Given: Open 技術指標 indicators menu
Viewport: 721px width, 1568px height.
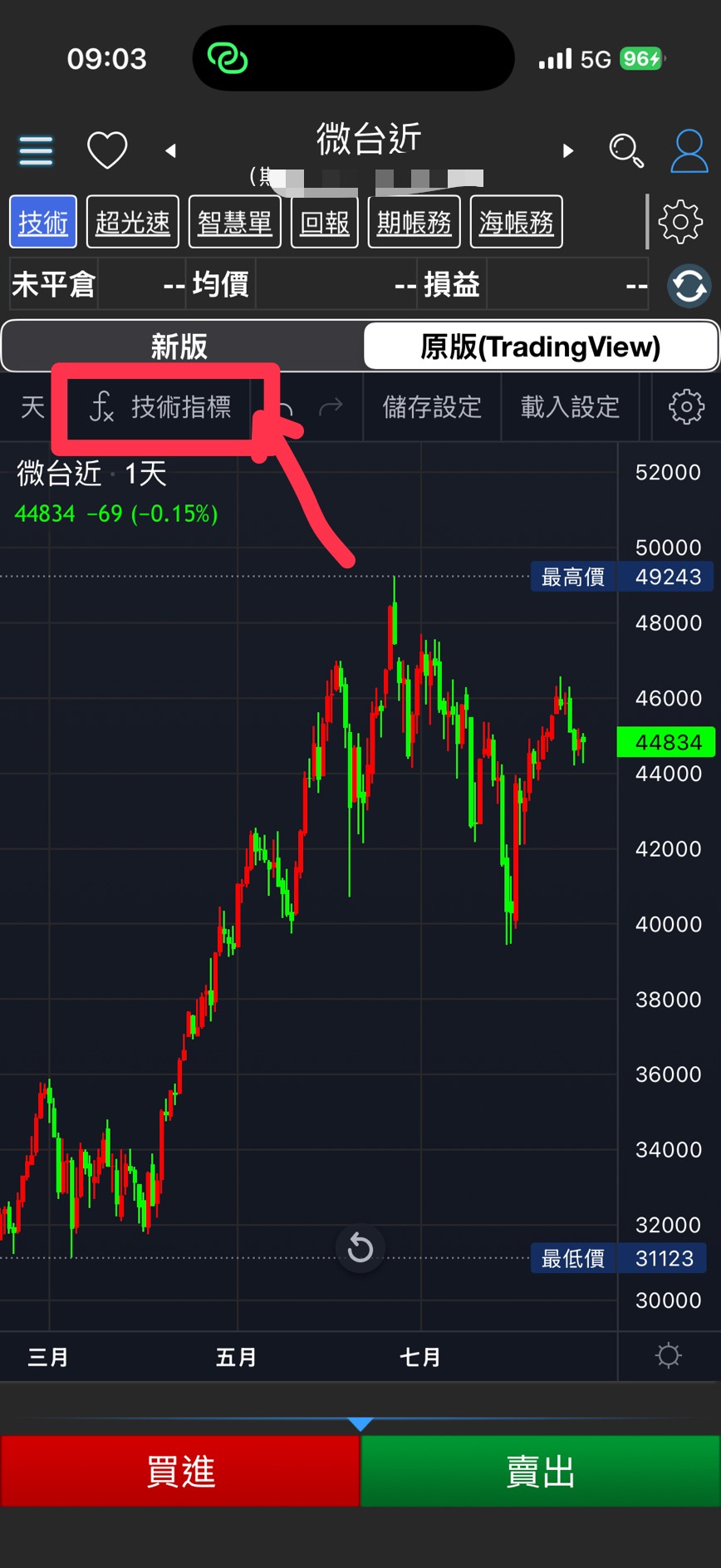Looking at the screenshot, I should click(159, 407).
